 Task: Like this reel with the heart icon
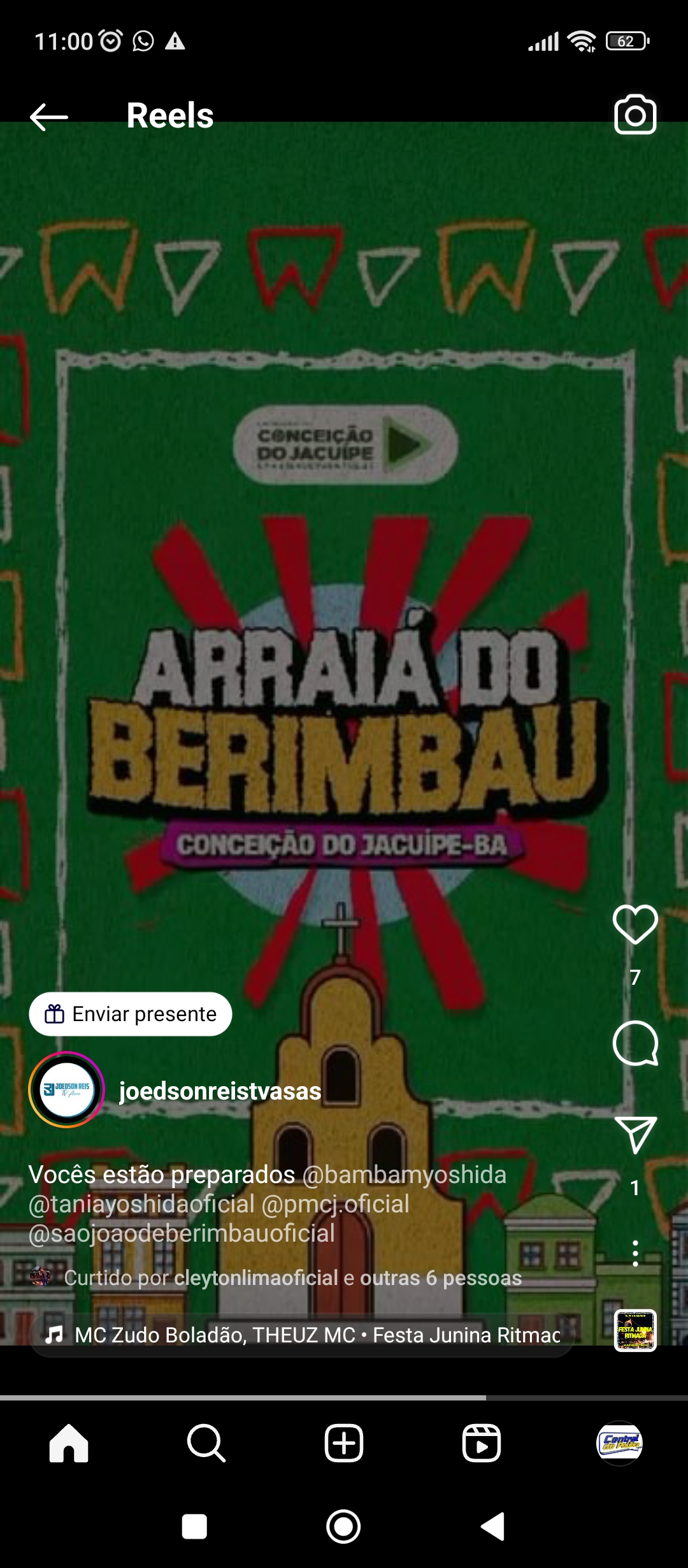click(x=634, y=924)
